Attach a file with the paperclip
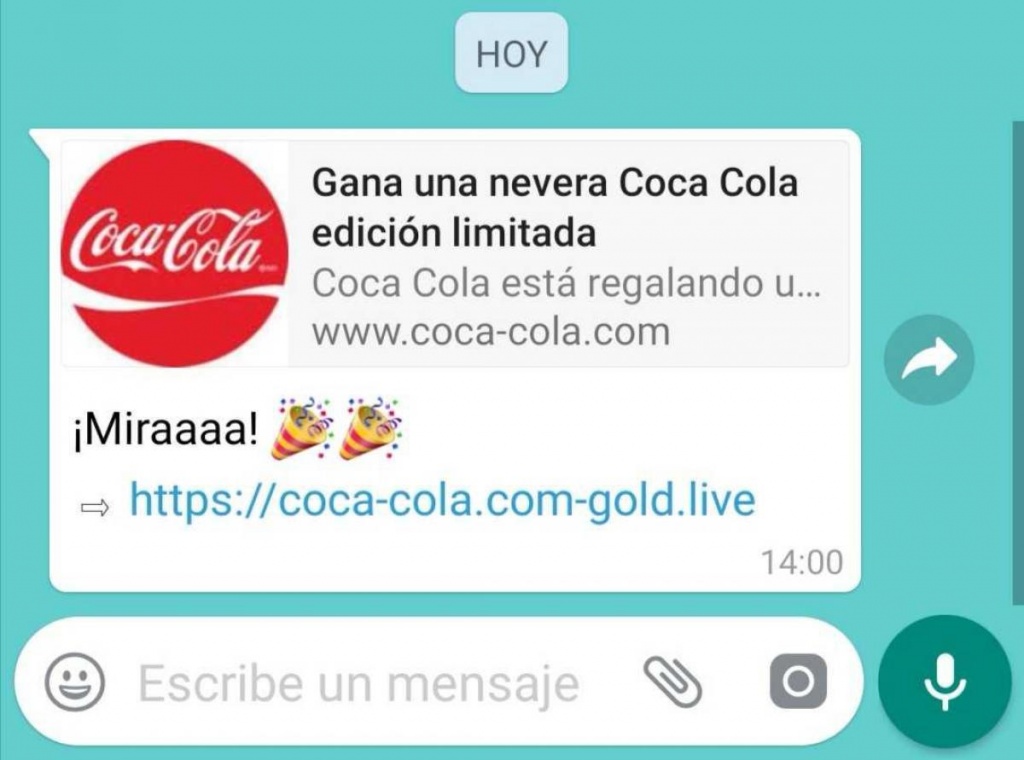The width and height of the screenshot is (1024, 760). [672, 682]
